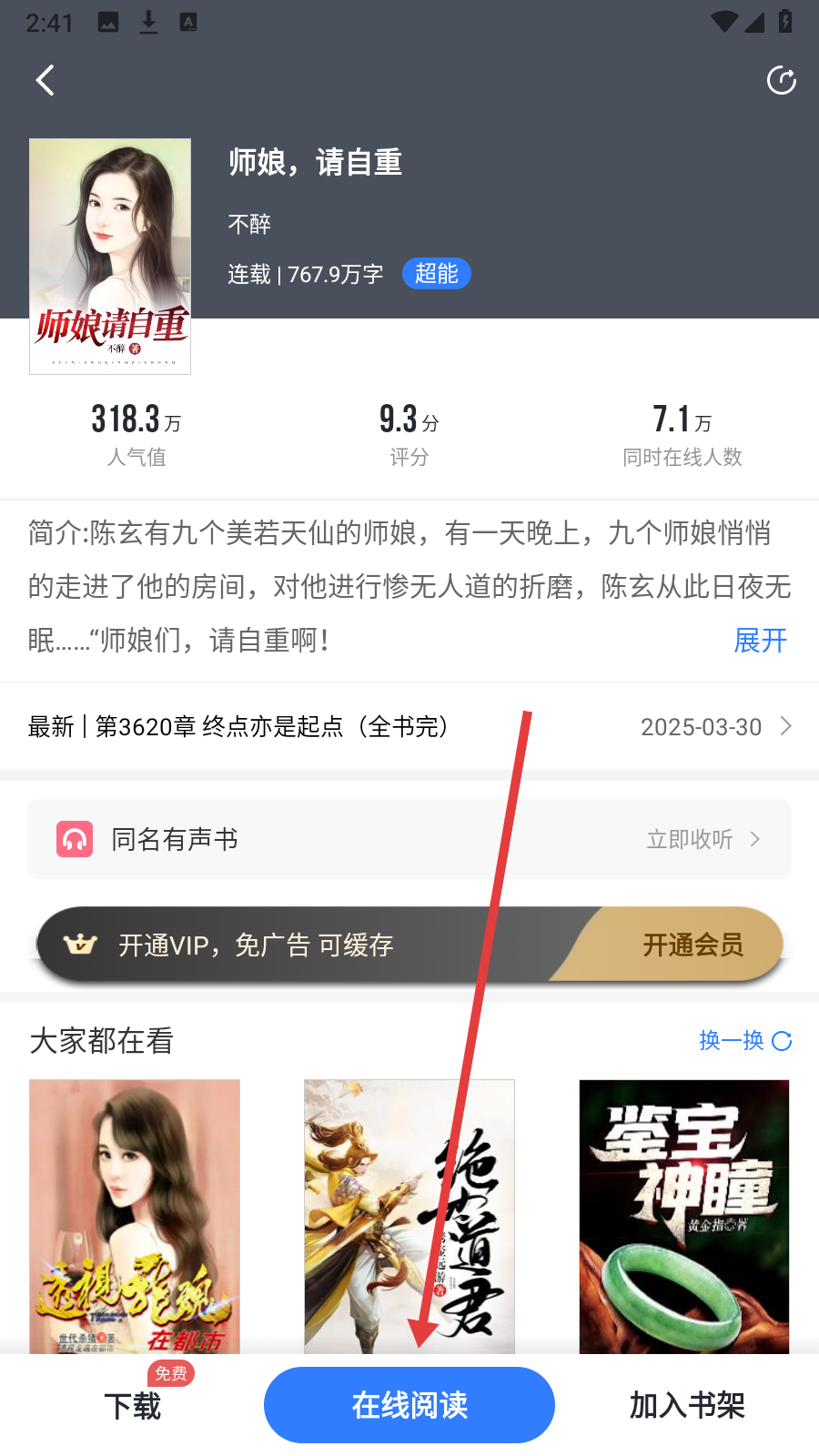
Task: Add this book via 加入书架
Action: pyautogui.click(x=687, y=1406)
